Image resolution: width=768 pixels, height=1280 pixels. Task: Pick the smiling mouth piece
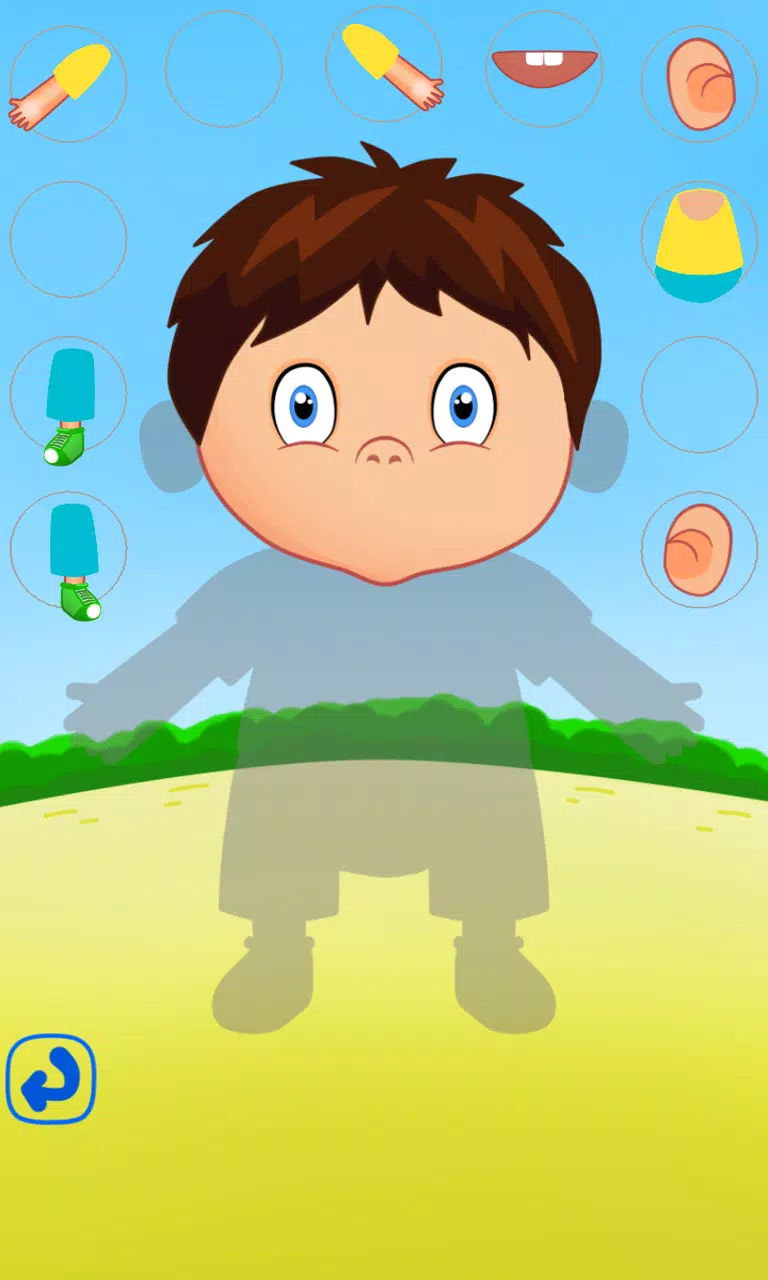coord(545,70)
